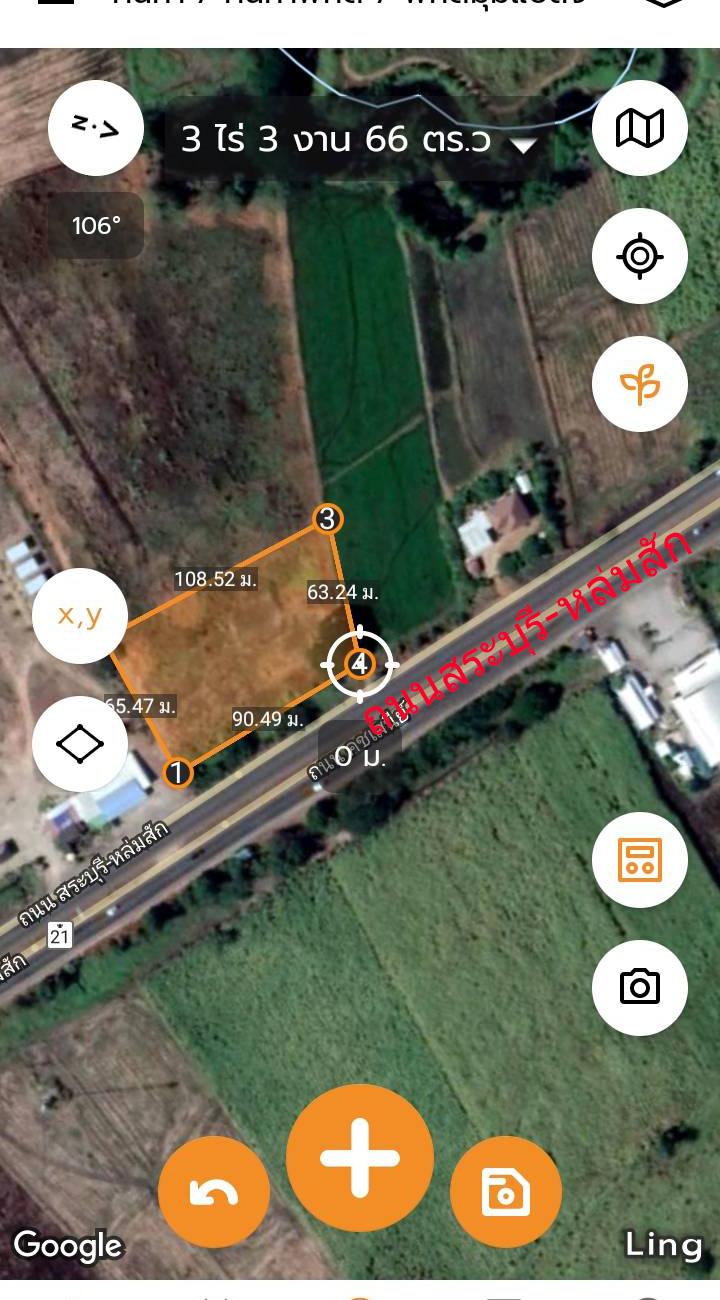Open the x,y coordinates input

80,616
